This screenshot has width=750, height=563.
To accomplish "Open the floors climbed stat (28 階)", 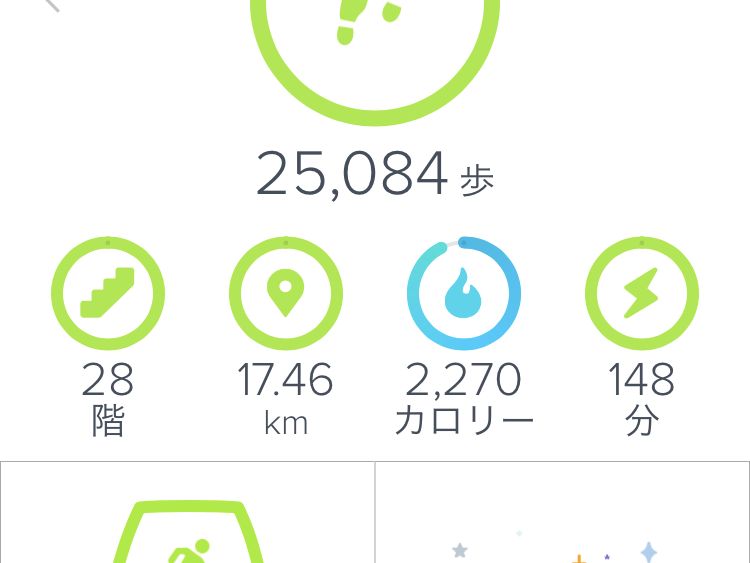I will (x=108, y=294).
